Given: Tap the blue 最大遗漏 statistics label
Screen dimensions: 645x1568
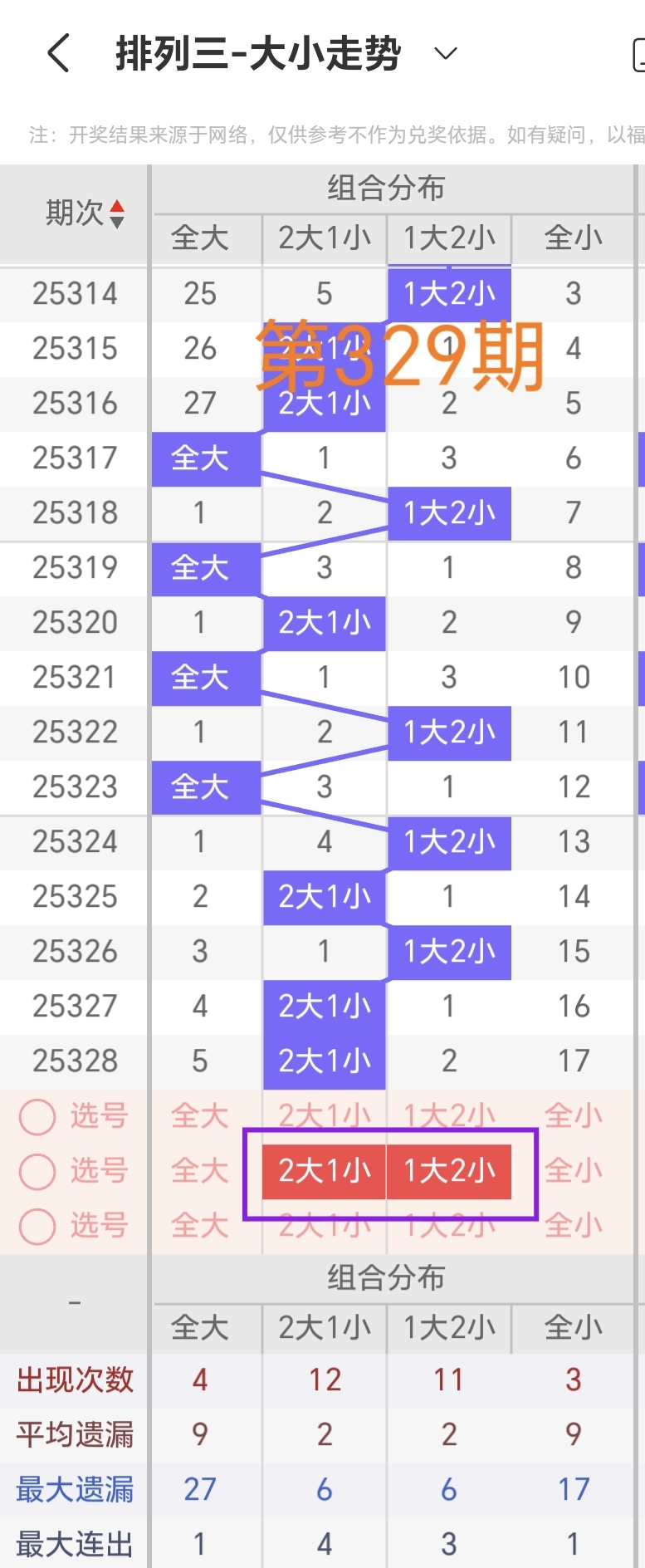Looking at the screenshot, I should click(73, 1489).
